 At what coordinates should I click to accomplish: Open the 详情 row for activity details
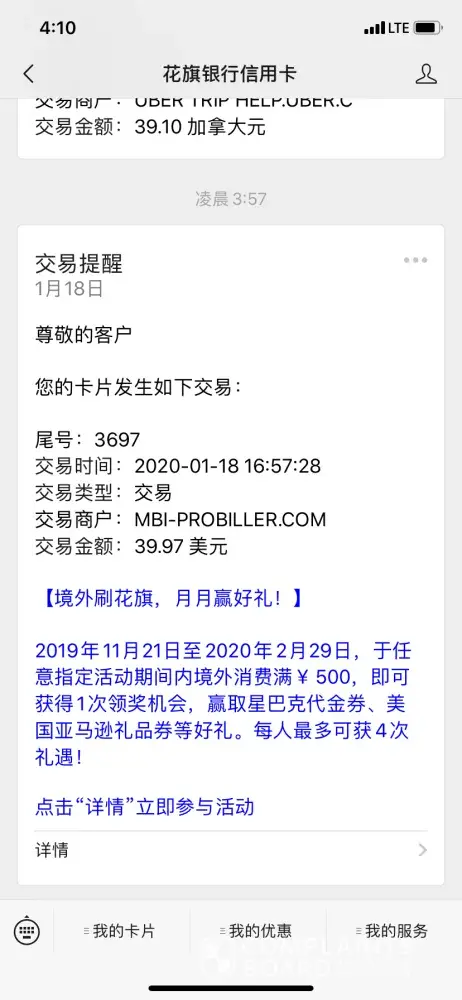pos(231,850)
